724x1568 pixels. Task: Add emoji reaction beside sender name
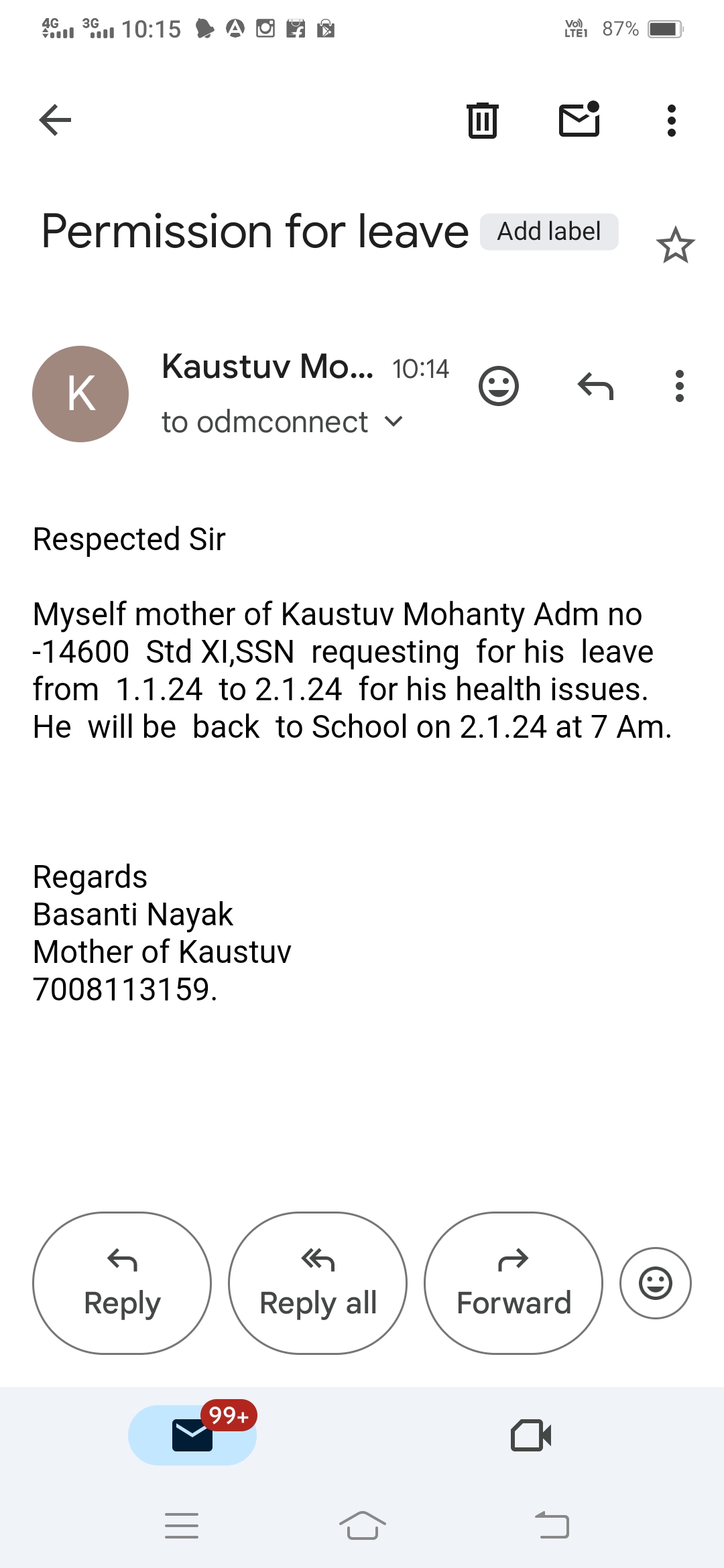click(499, 386)
